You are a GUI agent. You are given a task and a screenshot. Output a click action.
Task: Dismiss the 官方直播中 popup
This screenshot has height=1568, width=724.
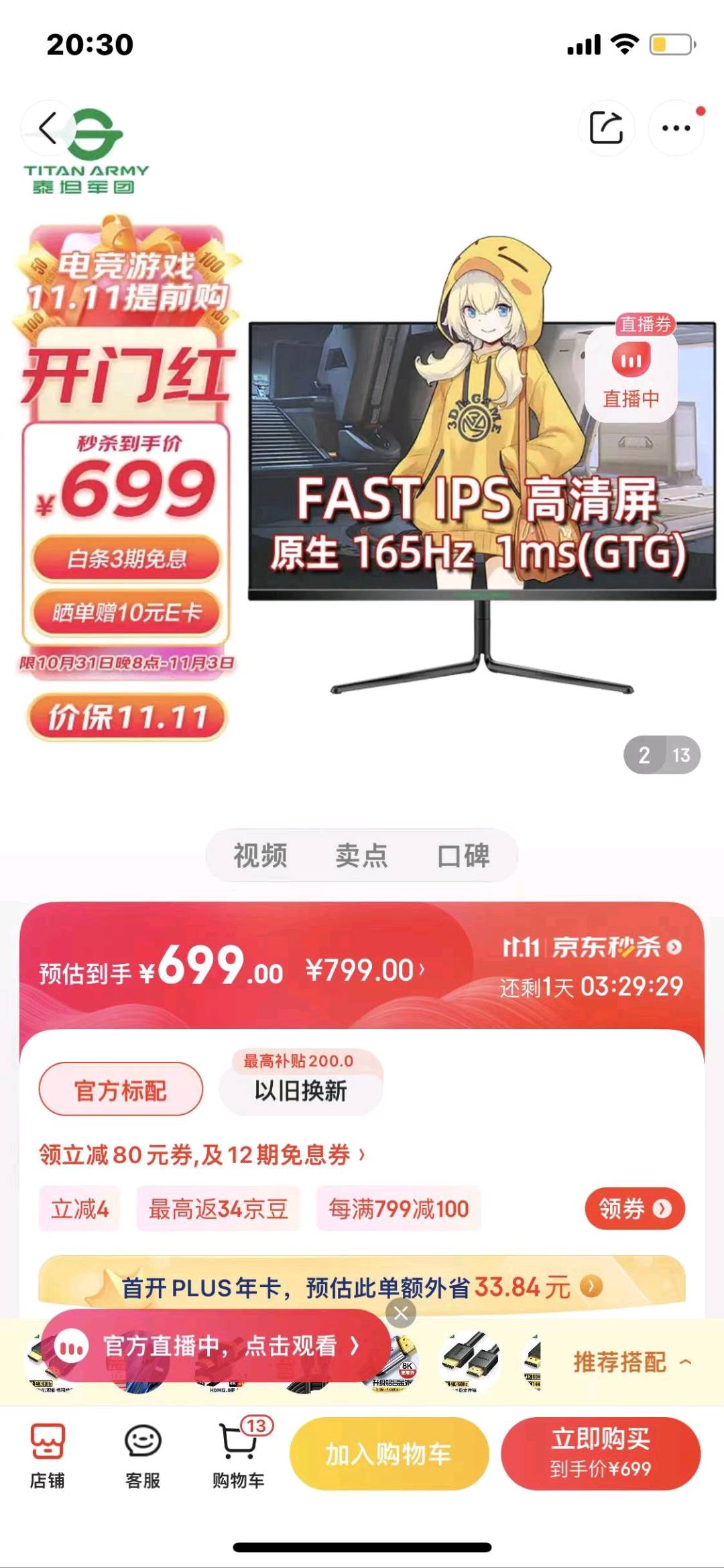point(401,1313)
